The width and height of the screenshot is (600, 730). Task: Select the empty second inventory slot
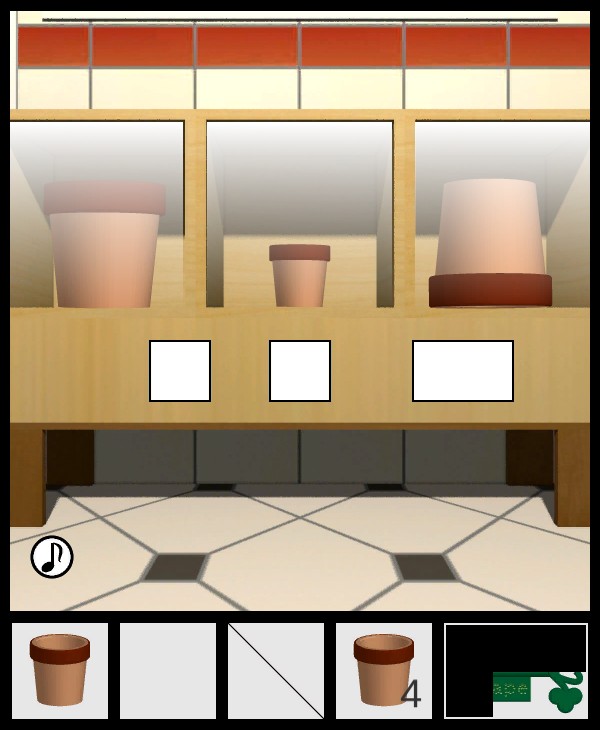tap(168, 671)
